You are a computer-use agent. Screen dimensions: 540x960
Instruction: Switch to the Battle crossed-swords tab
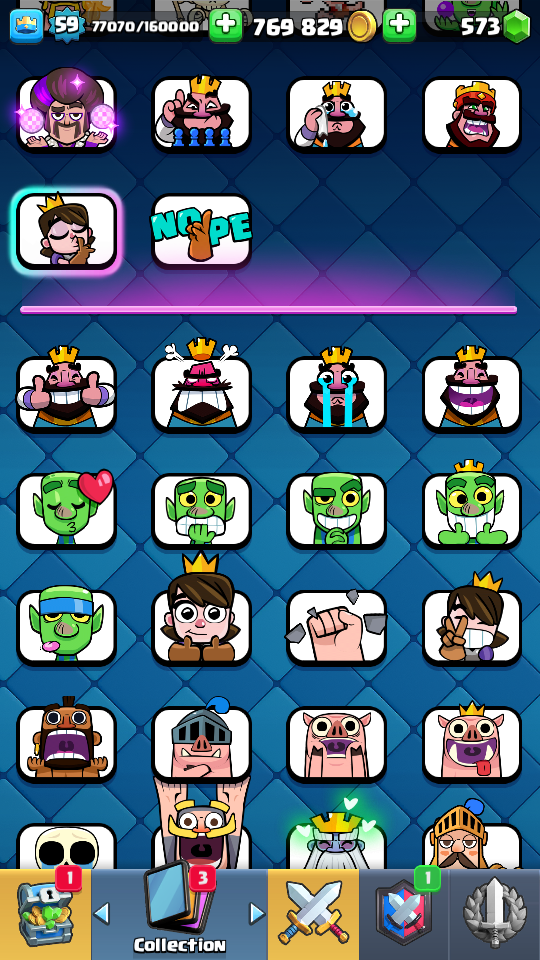point(313,915)
